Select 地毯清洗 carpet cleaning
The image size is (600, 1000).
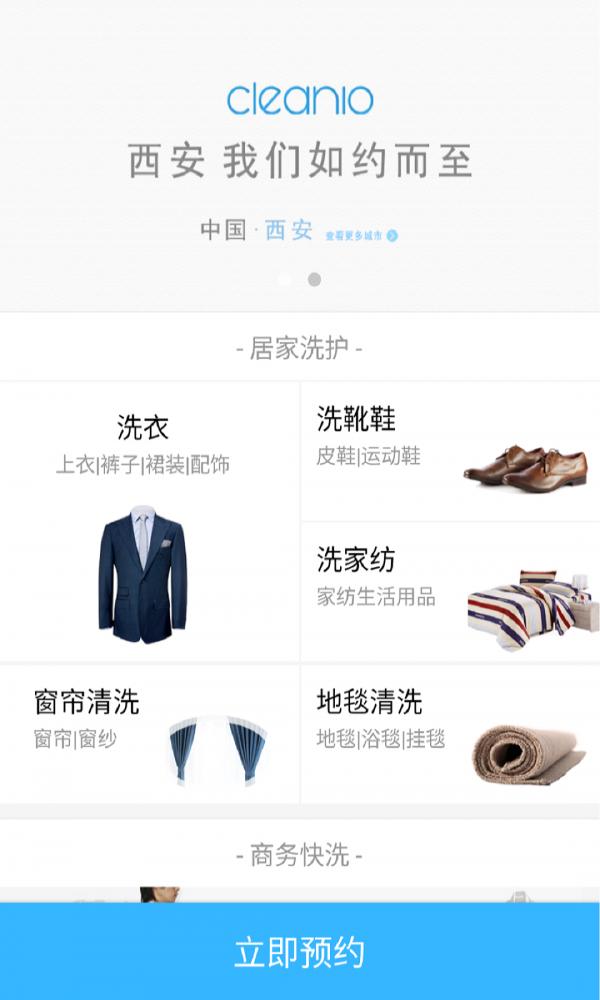[450, 734]
